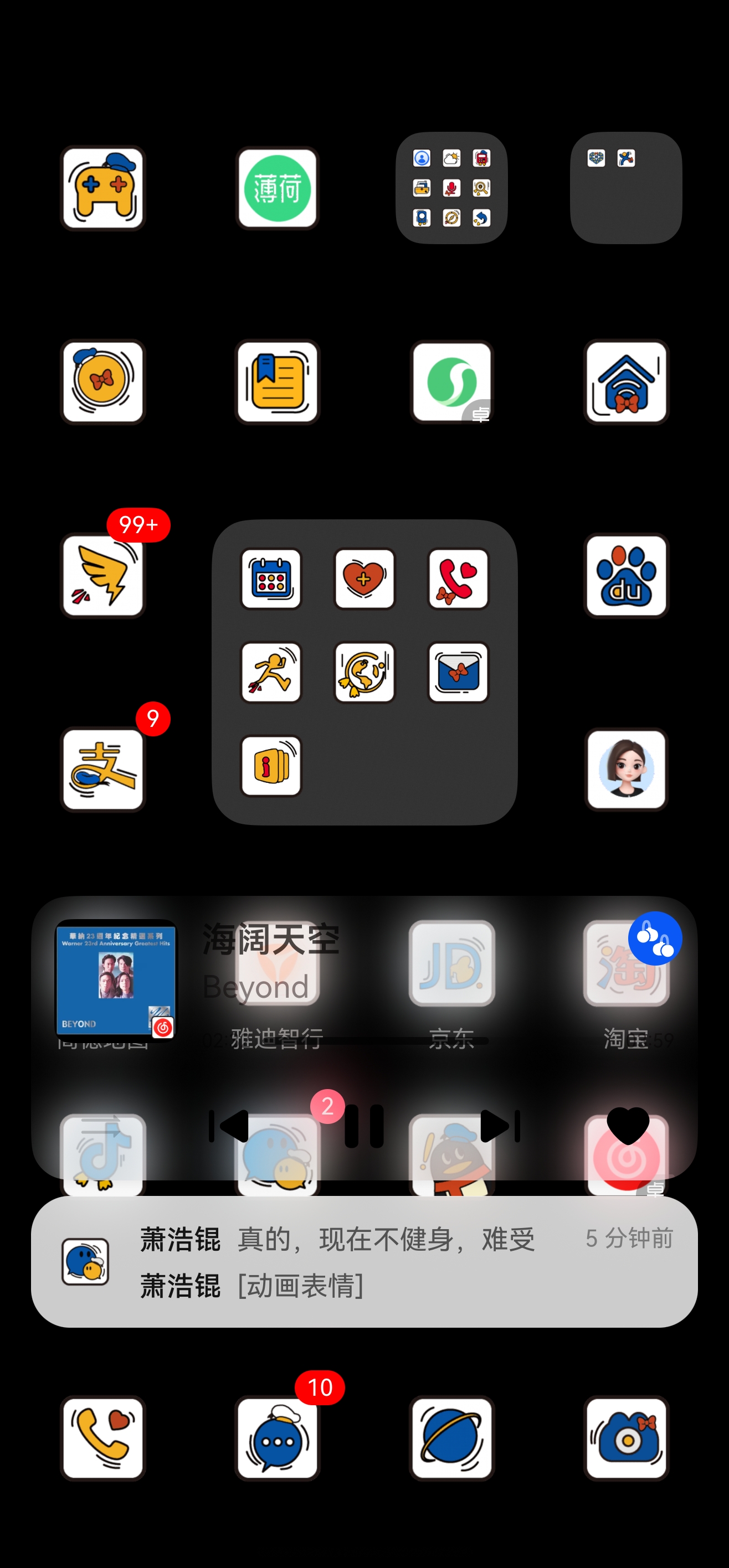Open the game center app
Image resolution: width=729 pixels, height=1568 pixels.
[102, 189]
